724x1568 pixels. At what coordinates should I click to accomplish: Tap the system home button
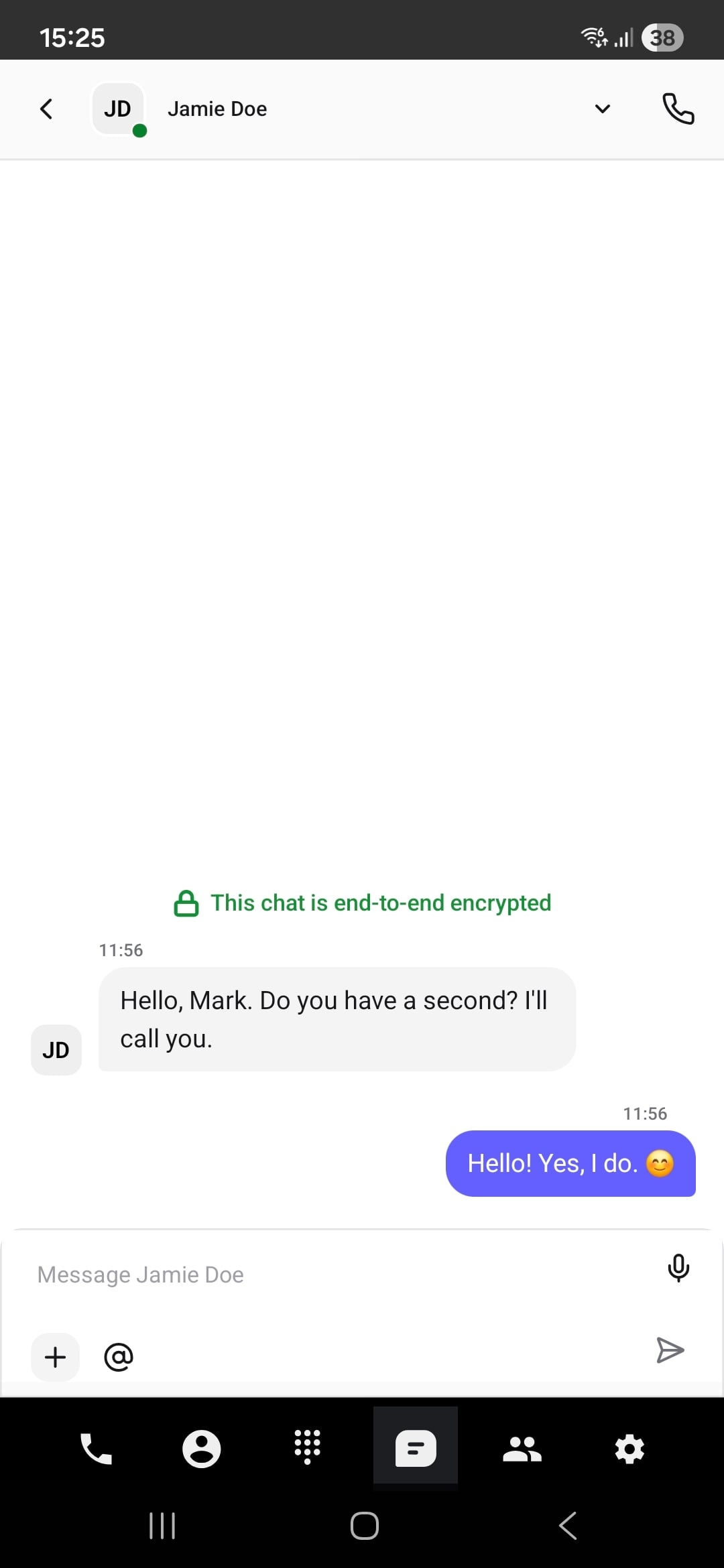[364, 1526]
